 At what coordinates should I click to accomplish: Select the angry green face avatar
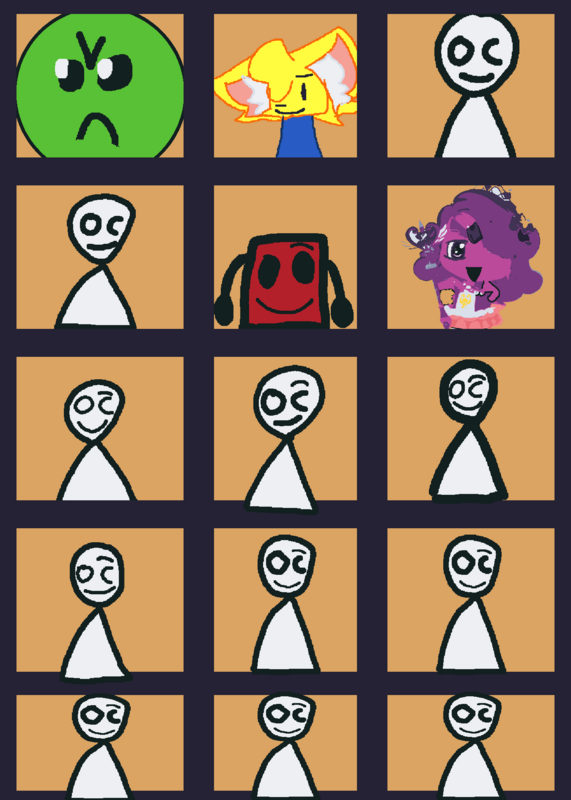[100, 86]
